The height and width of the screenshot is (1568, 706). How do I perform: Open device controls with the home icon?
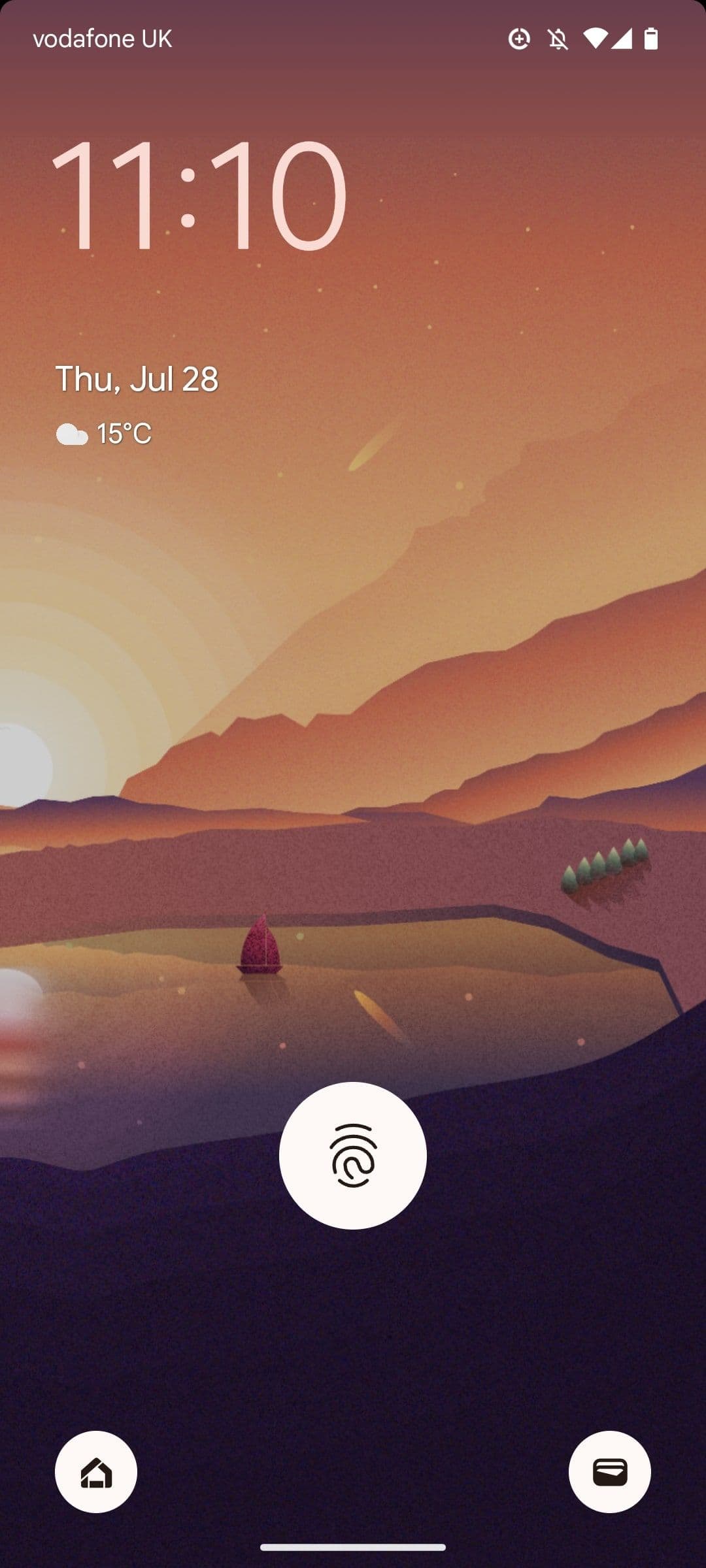point(96,1471)
